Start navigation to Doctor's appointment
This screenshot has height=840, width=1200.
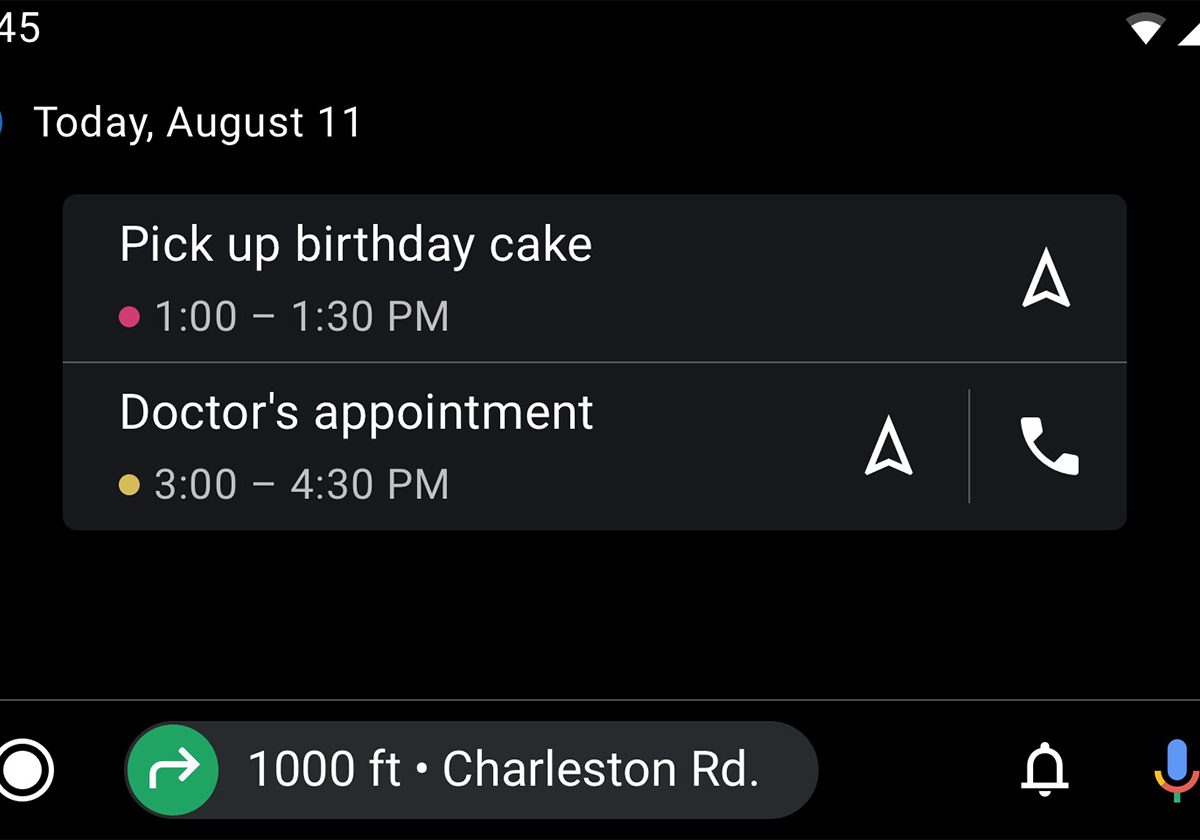click(x=888, y=446)
